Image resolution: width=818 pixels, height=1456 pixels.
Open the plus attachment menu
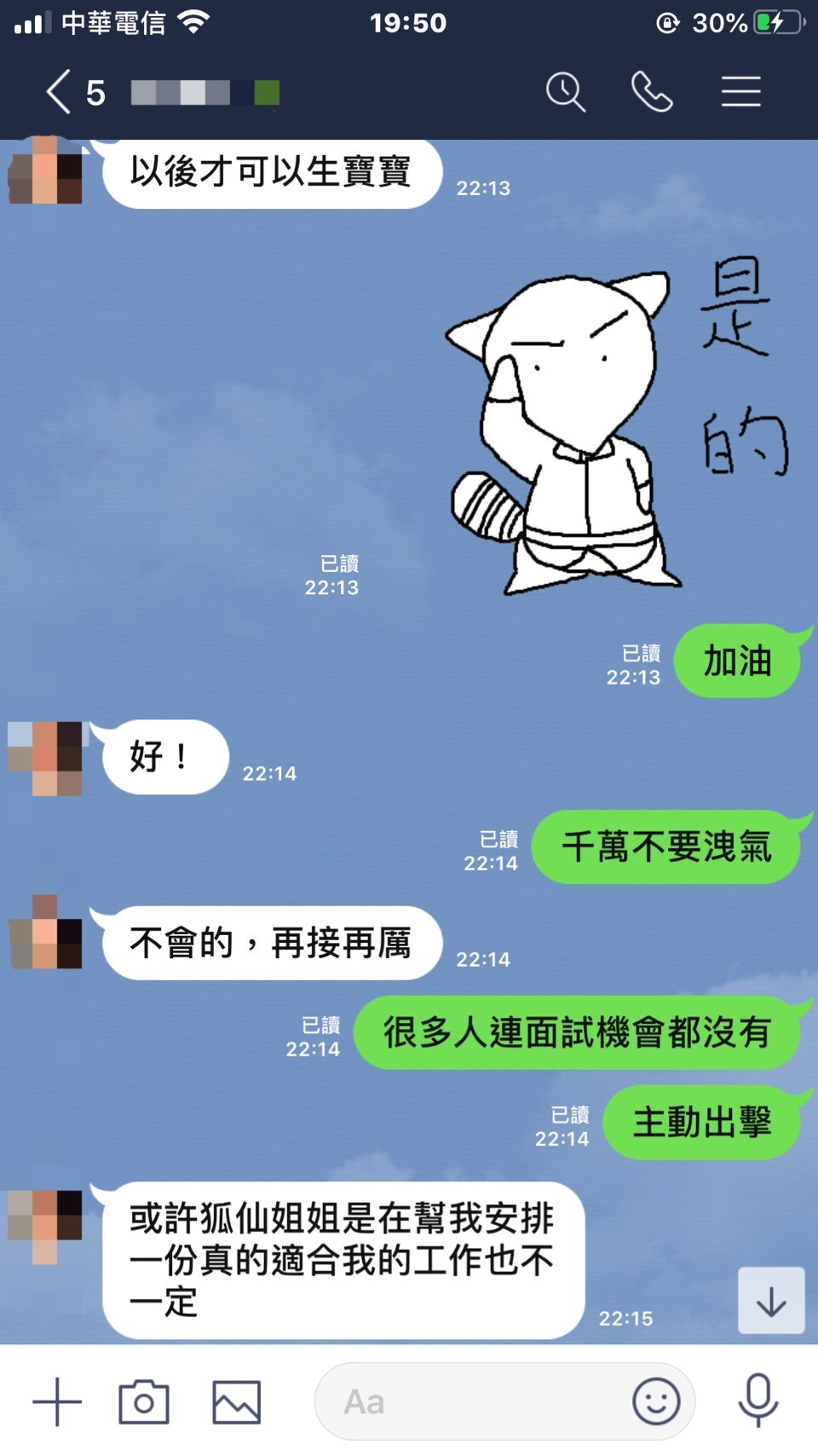[x=57, y=1401]
